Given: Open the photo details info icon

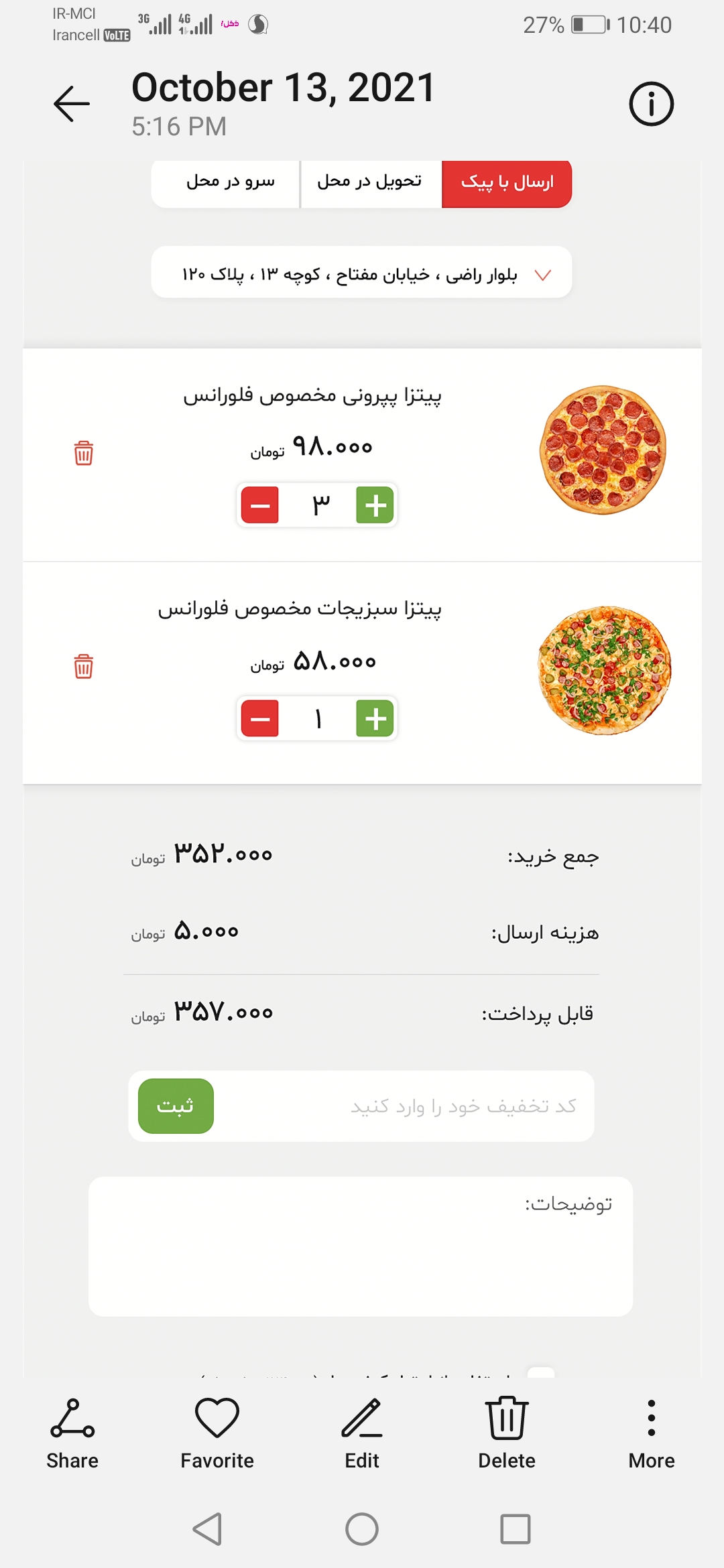Looking at the screenshot, I should click(651, 104).
